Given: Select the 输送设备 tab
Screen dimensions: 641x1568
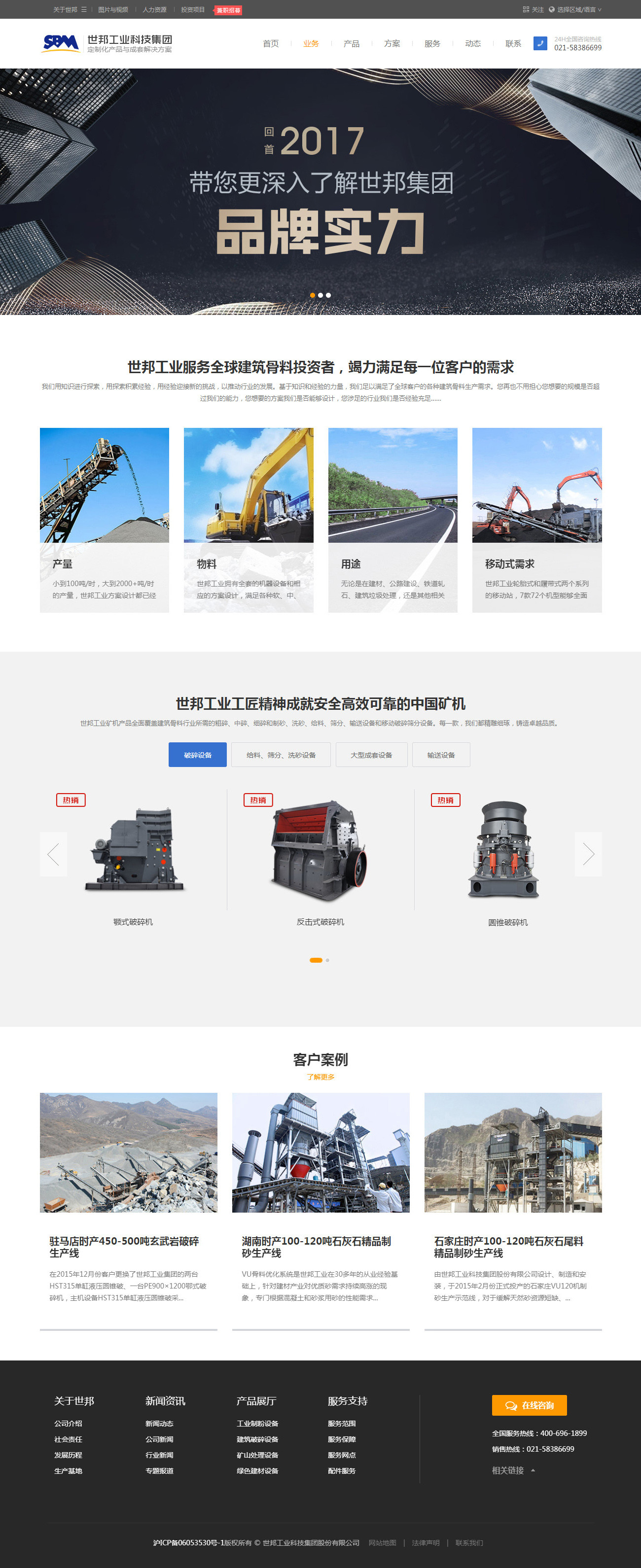Looking at the screenshot, I should pos(441,755).
